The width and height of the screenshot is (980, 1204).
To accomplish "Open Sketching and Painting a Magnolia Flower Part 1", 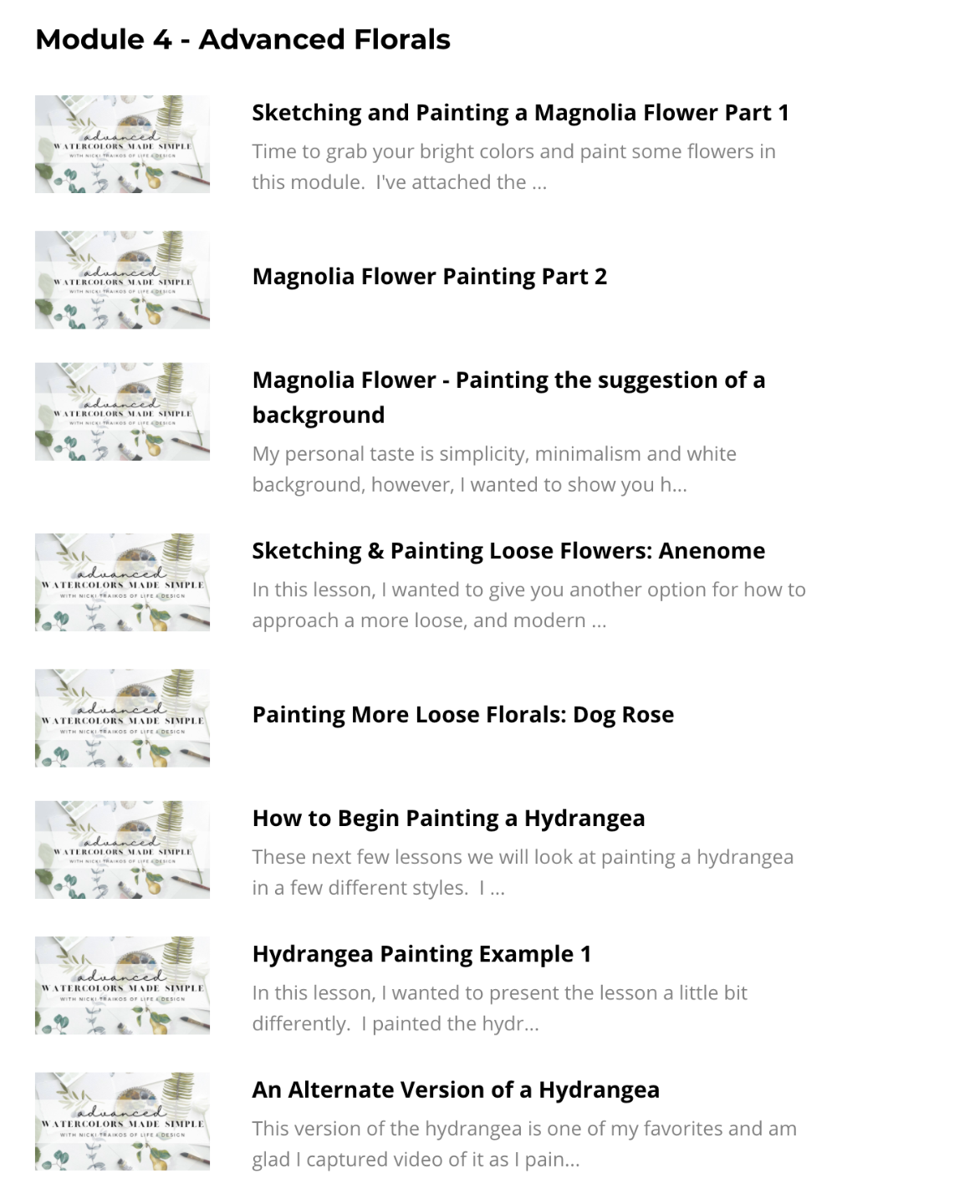I will pyautogui.click(x=520, y=113).
